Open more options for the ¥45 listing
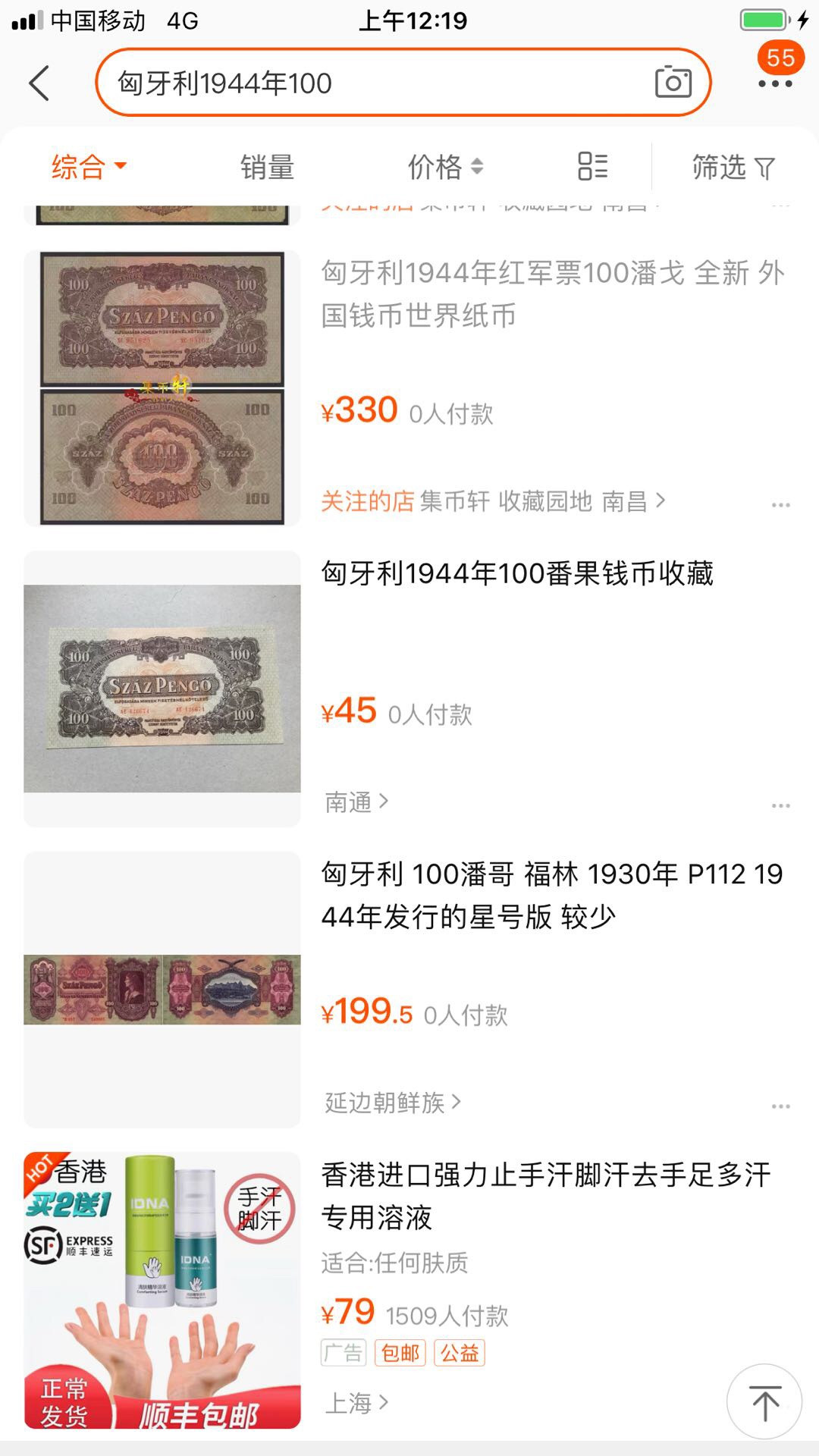Image resolution: width=819 pixels, height=1456 pixels. click(780, 805)
